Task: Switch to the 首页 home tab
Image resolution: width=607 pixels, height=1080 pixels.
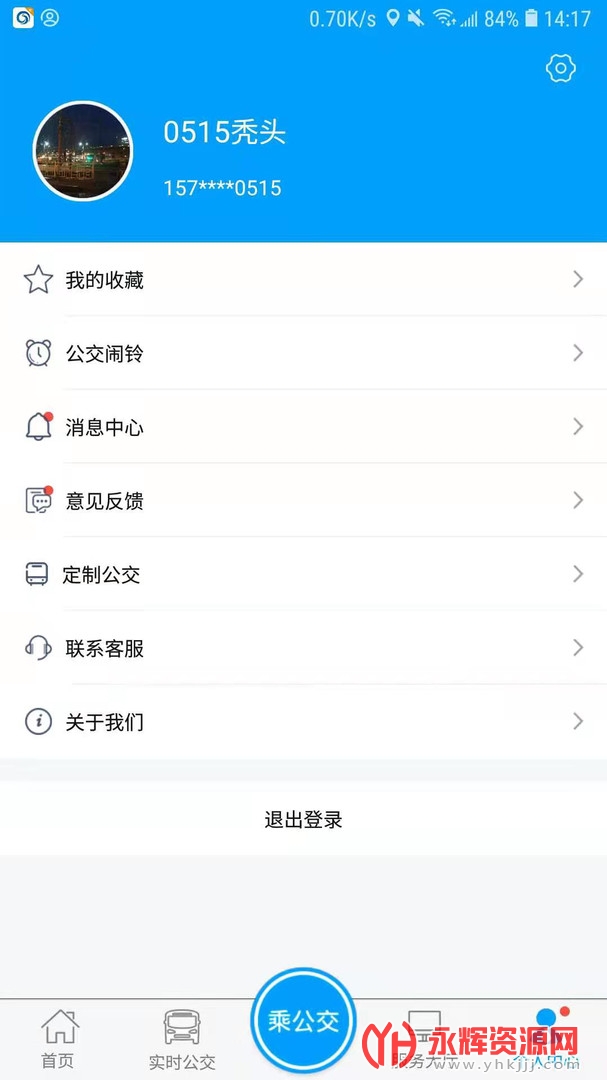Action: coord(58,1040)
